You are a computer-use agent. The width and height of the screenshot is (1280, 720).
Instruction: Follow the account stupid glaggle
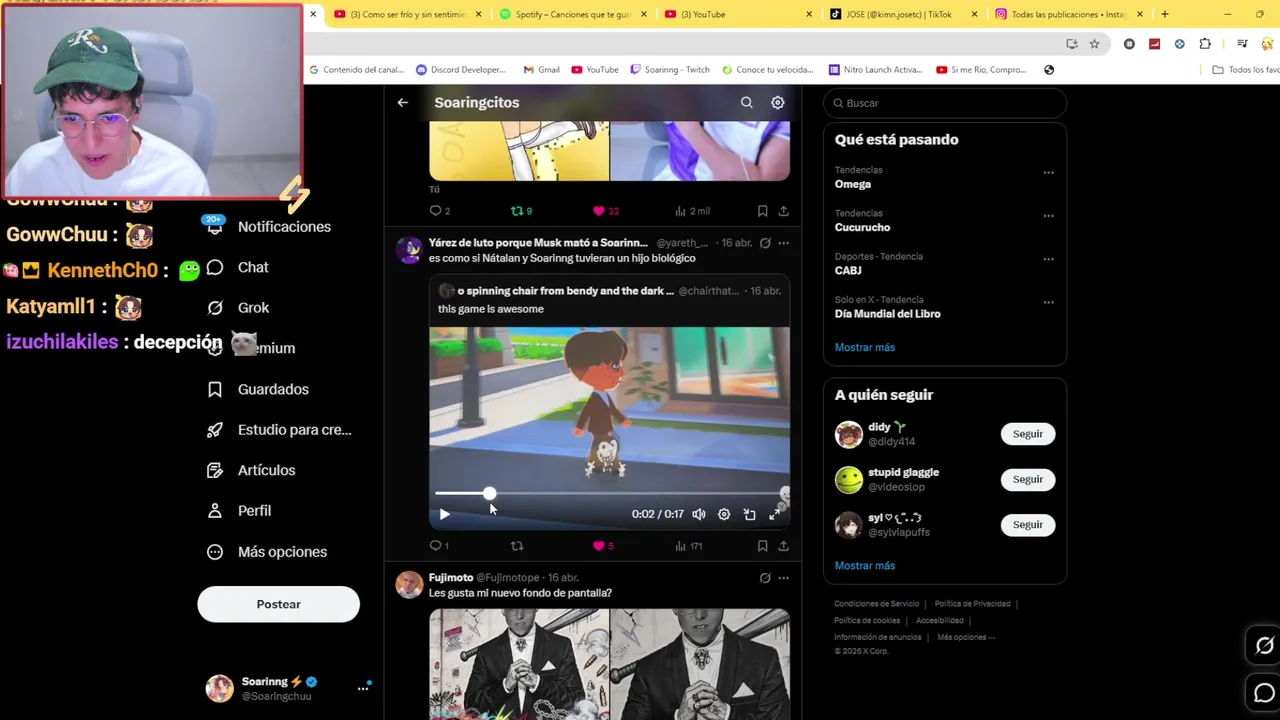pyautogui.click(x=1027, y=479)
